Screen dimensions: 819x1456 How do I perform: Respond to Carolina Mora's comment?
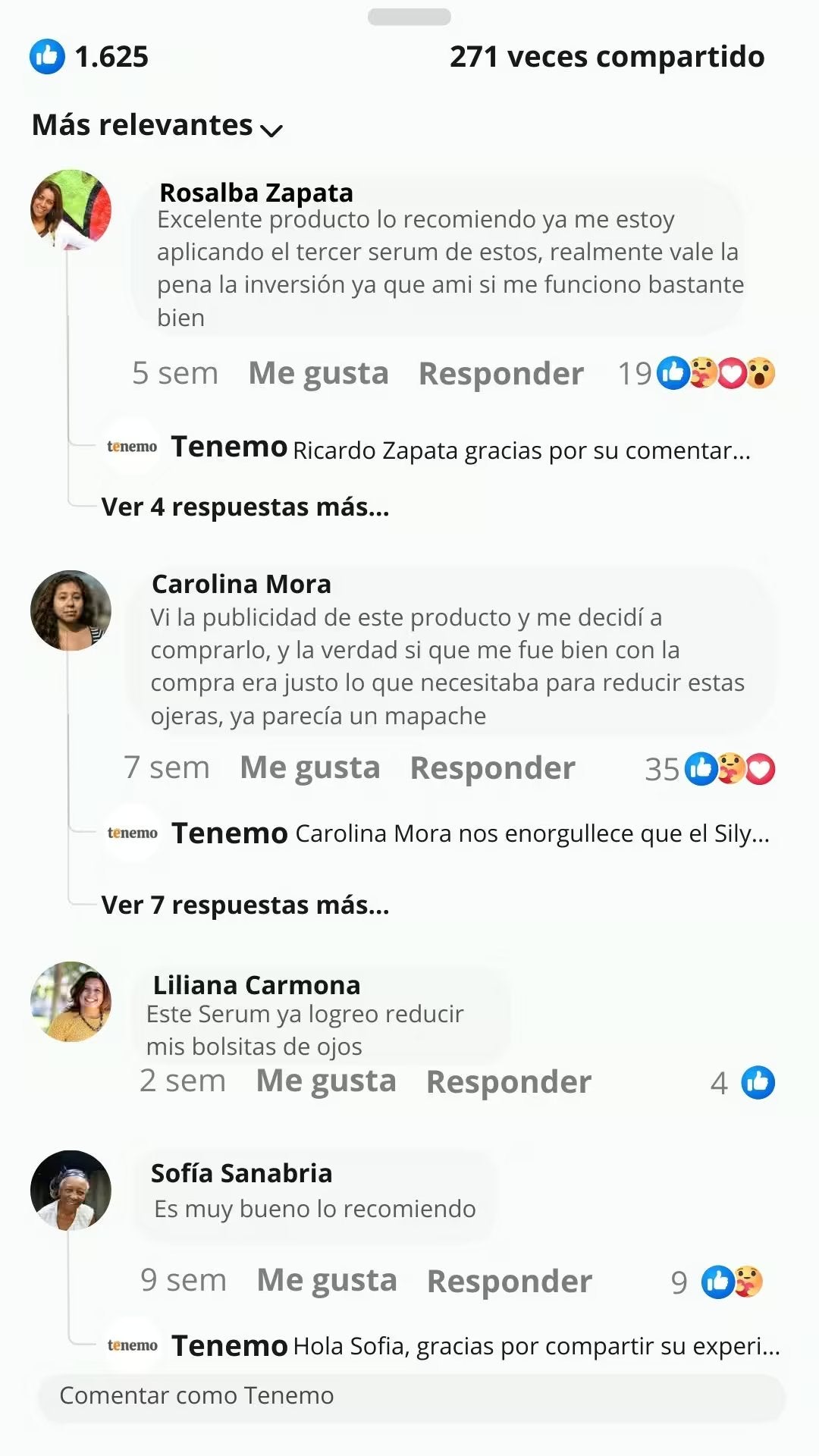pos(492,767)
